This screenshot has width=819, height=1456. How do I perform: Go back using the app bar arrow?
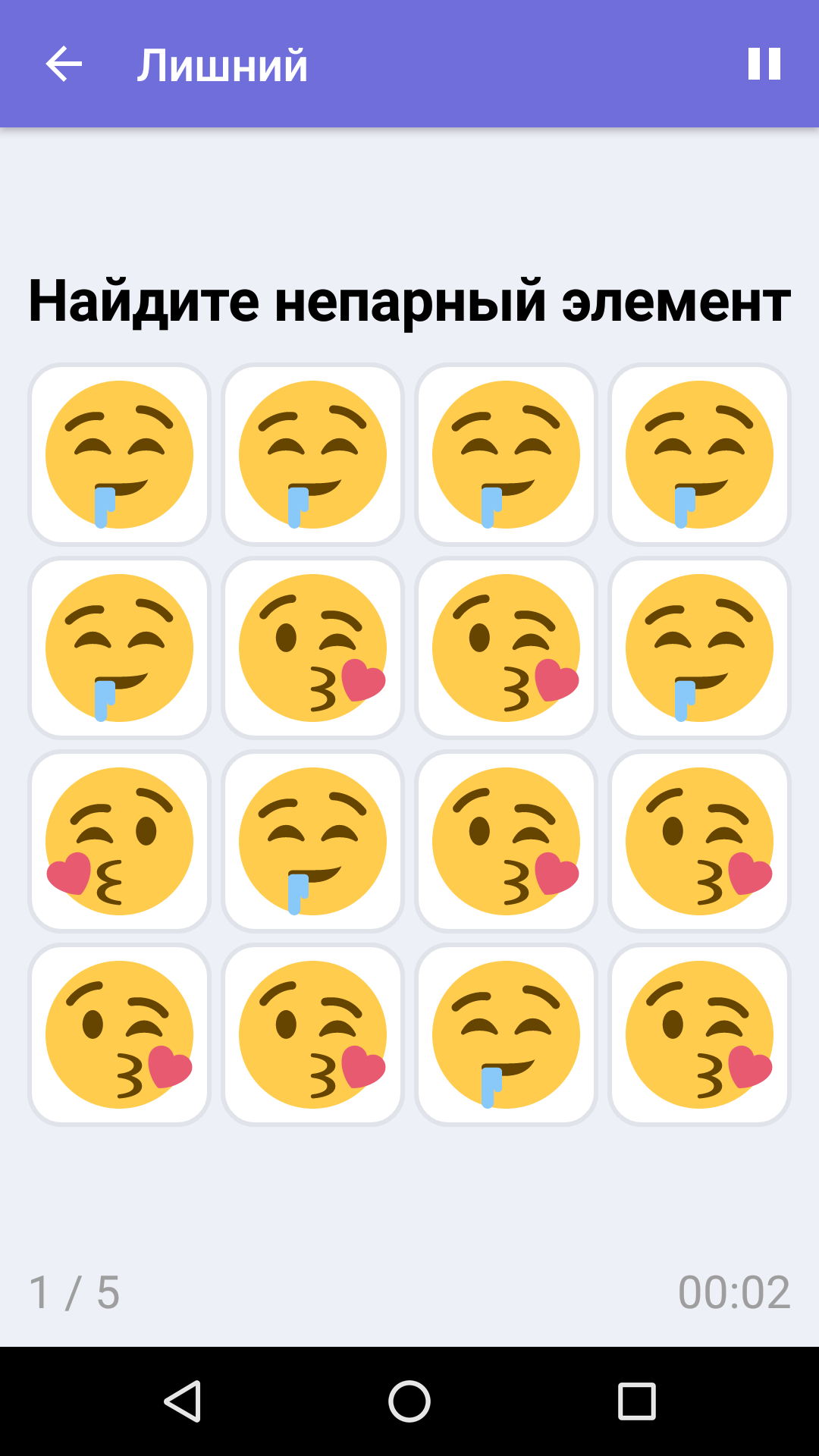click(x=64, y=64)
